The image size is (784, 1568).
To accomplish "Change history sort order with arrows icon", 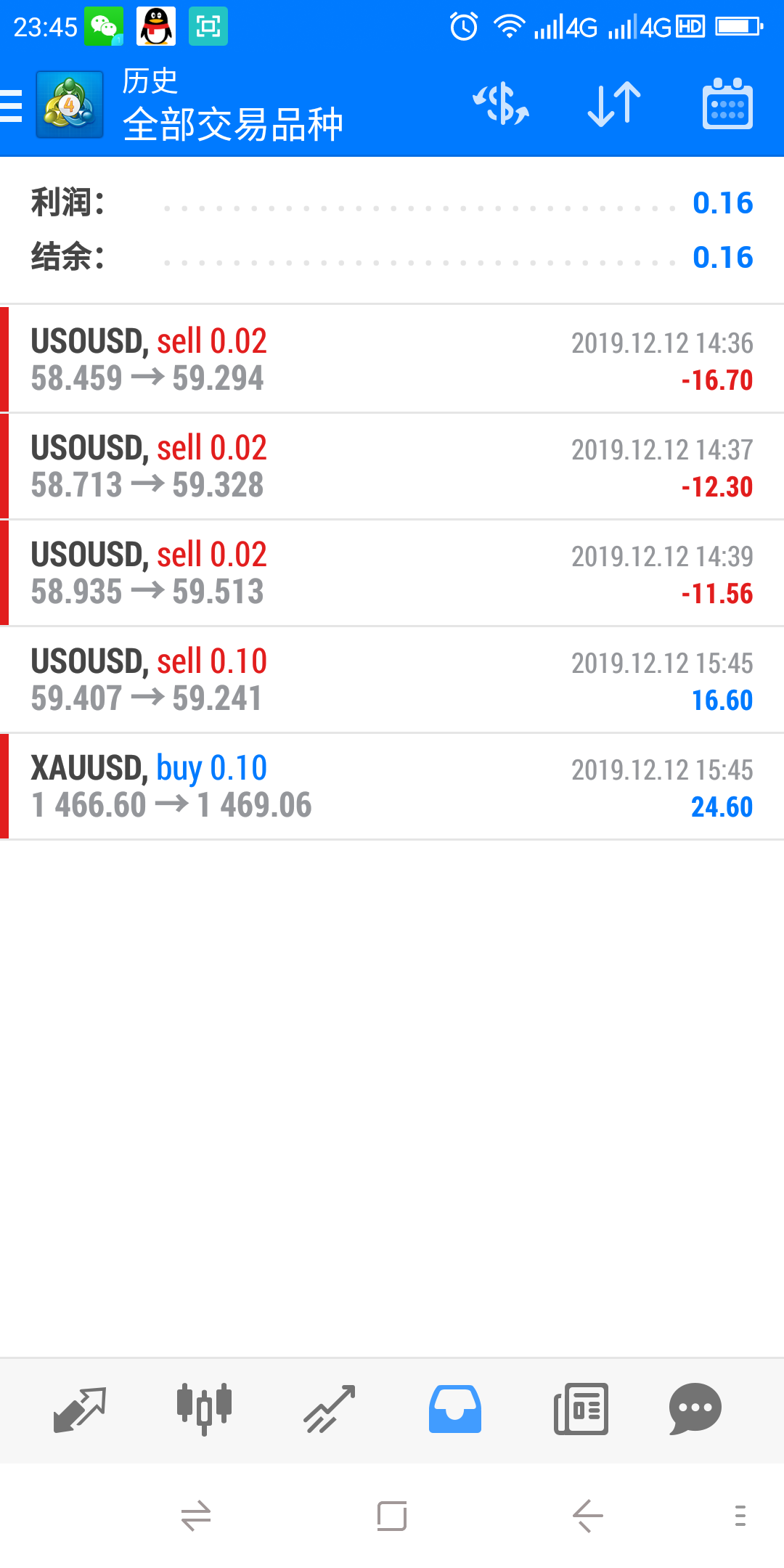I will pos(614,105).
